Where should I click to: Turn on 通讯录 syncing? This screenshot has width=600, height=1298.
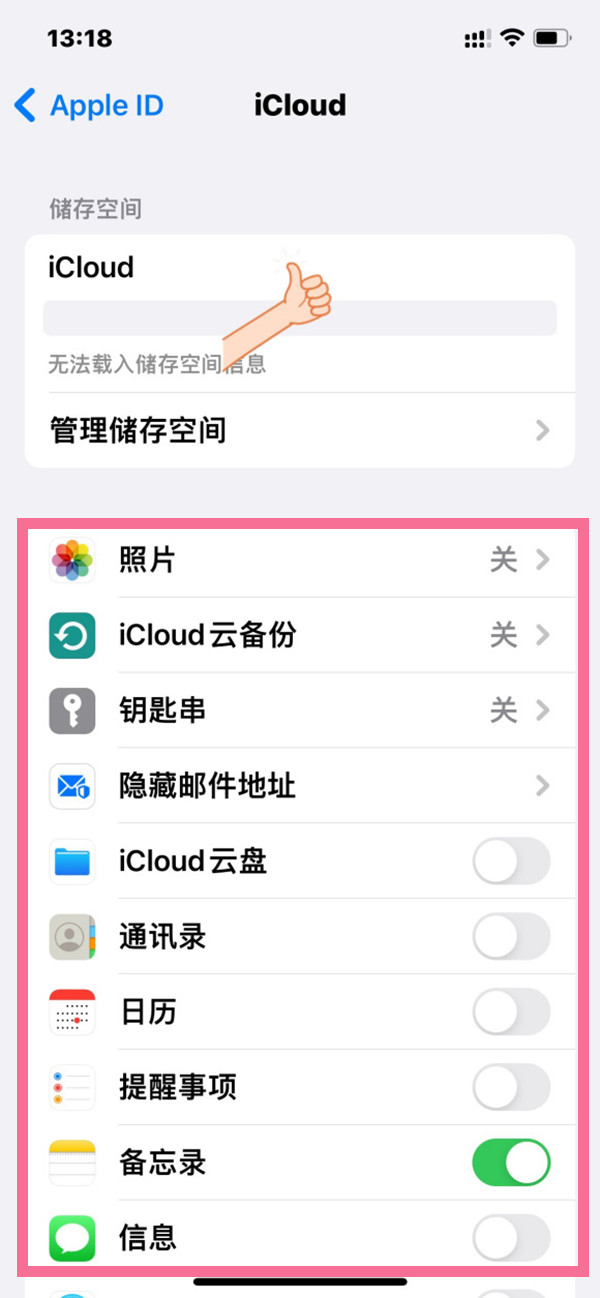(511, 937)
